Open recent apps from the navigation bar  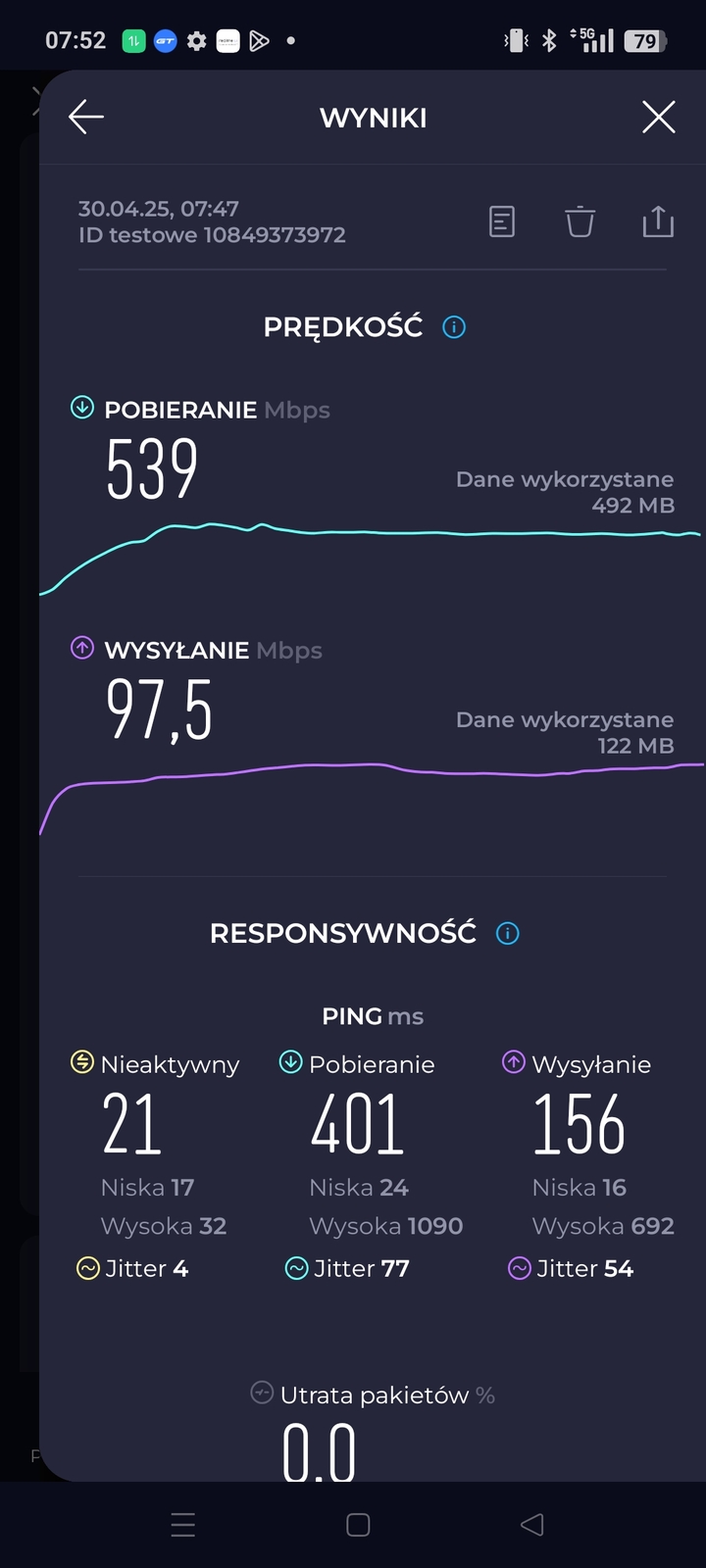pos(183,1525)
